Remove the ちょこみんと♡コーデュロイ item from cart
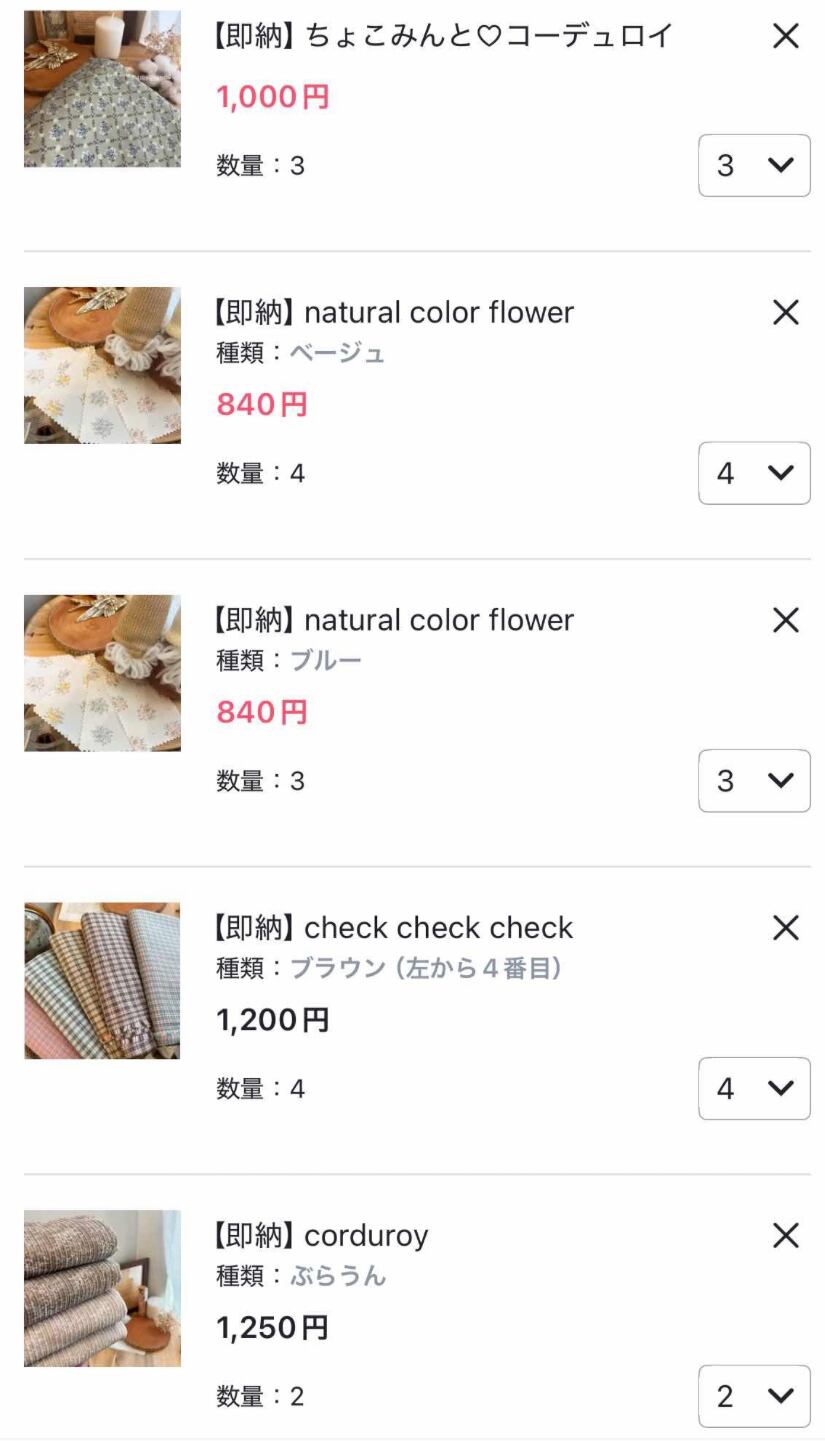Screen dimensions: 825x1441 (x=786, y=36)
